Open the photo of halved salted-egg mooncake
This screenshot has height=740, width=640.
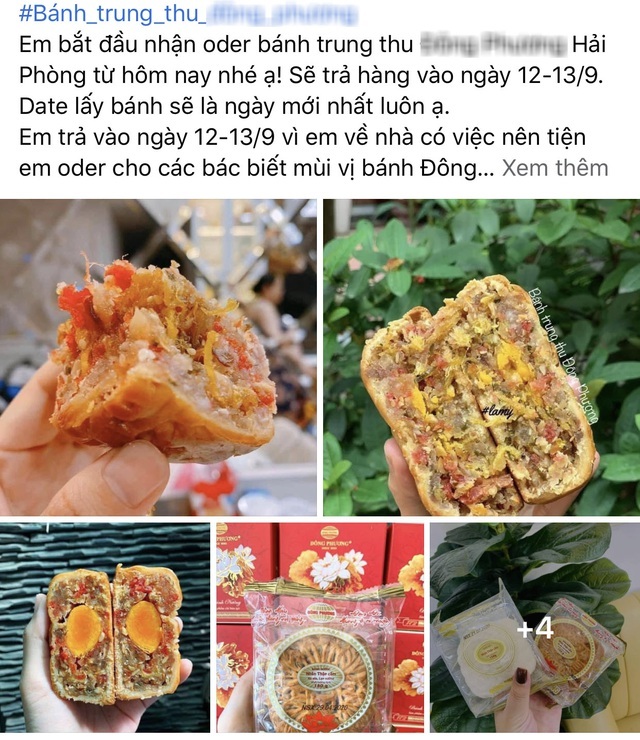point(105,628)
